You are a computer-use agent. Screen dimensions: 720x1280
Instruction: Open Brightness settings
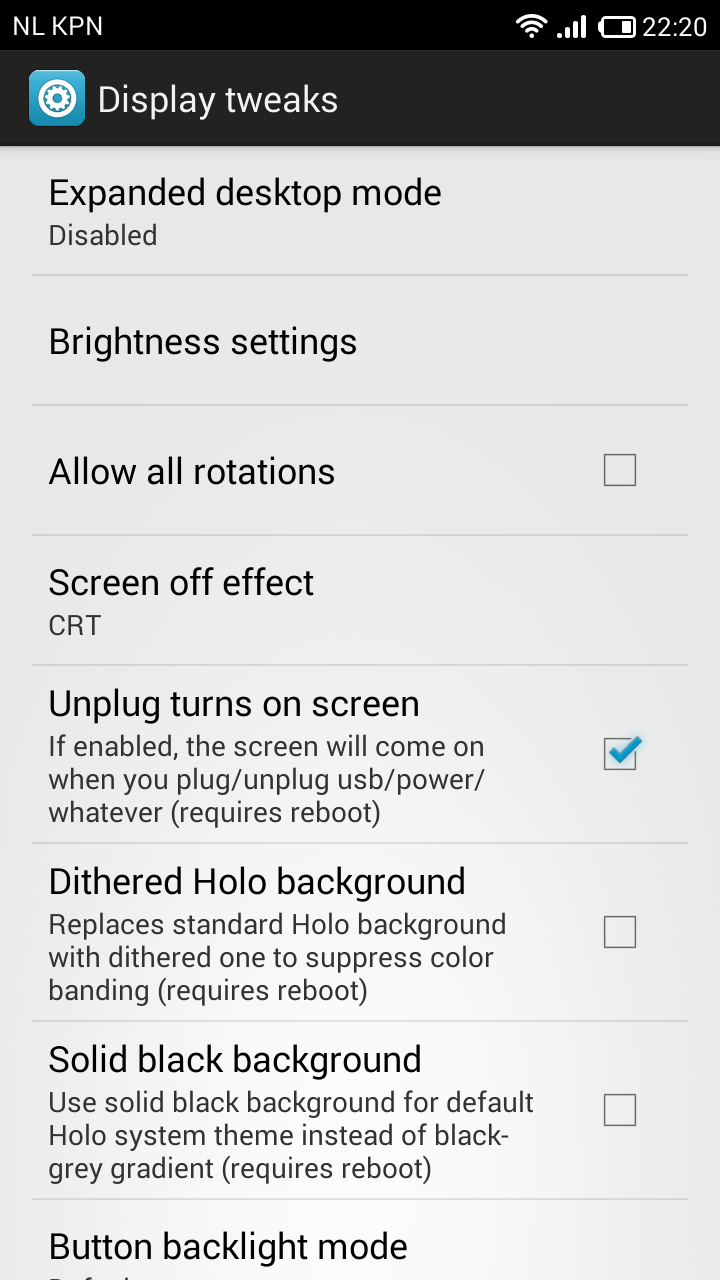pyautogui.click(x=360, y=341)
